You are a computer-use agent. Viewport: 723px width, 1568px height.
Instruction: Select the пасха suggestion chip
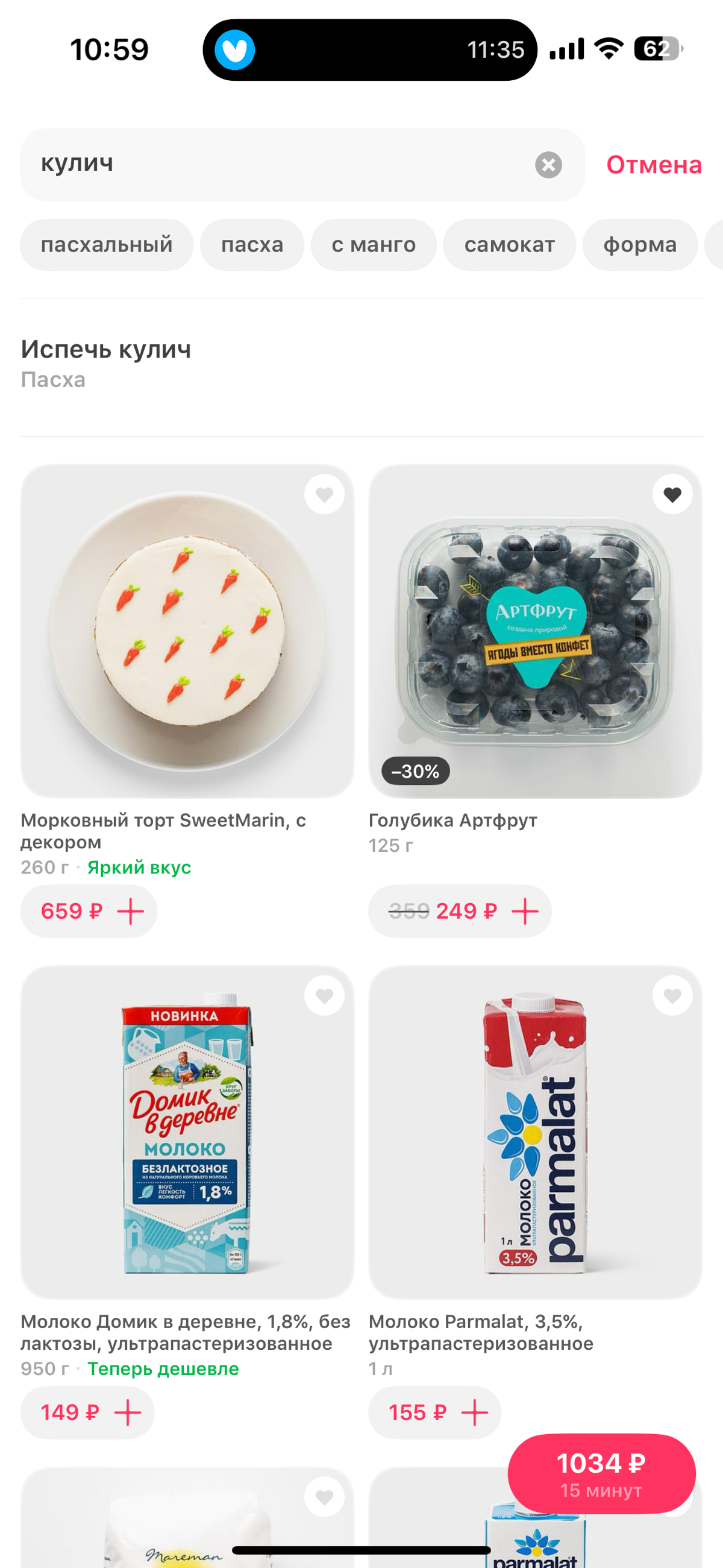(252, 245)
